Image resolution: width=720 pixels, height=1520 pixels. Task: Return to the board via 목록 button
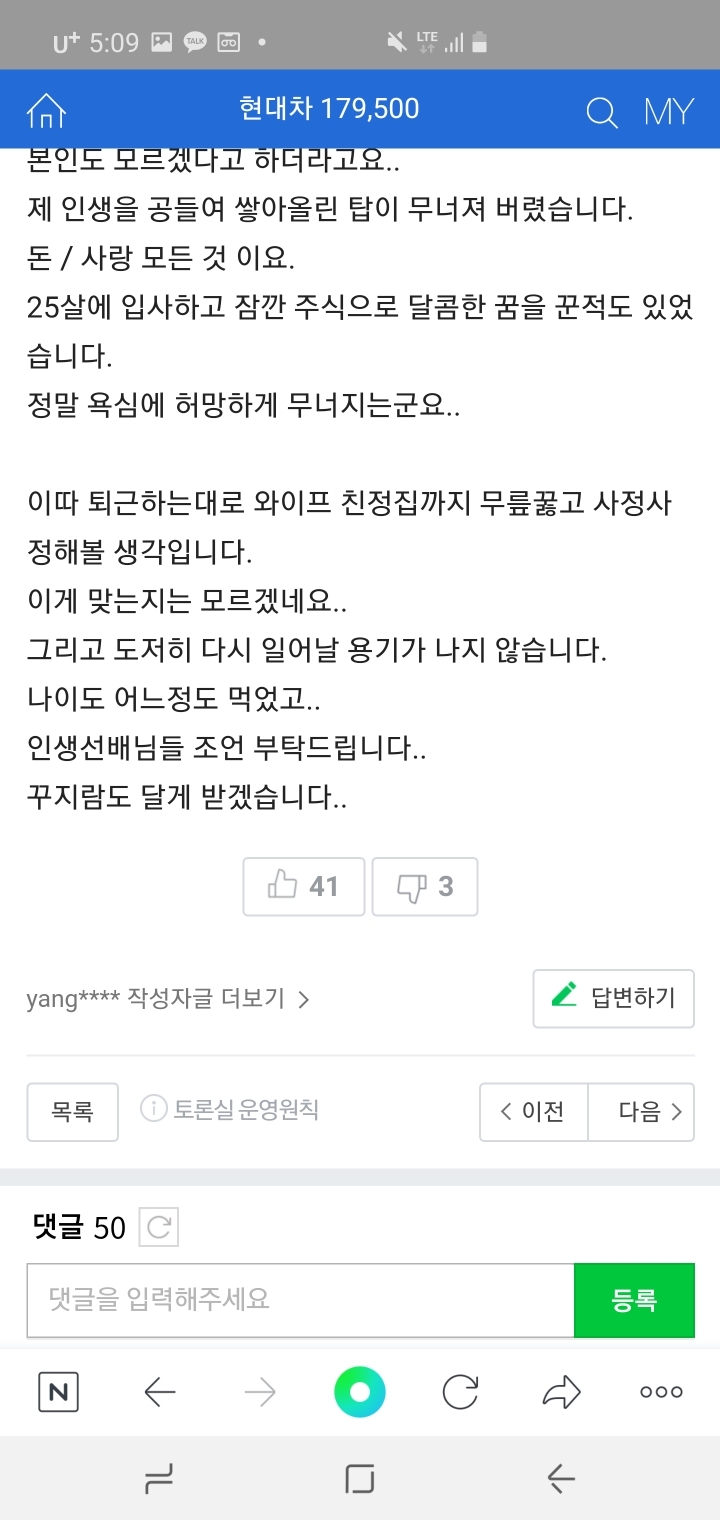pyautogui.click(x=72, y=1112)
